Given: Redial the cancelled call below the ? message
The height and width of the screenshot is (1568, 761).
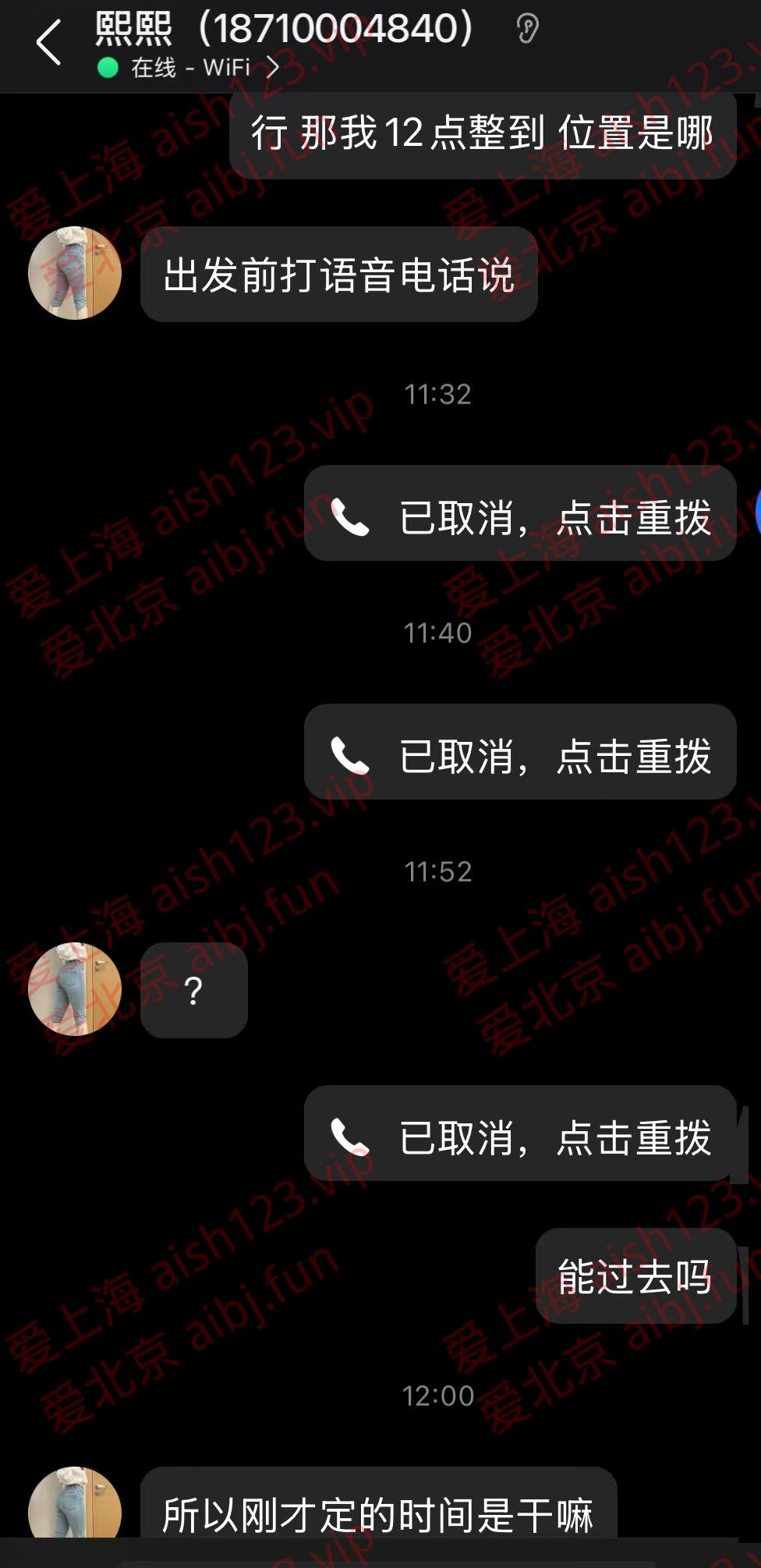Looking at the screenshot, I should pos(520,1133).
